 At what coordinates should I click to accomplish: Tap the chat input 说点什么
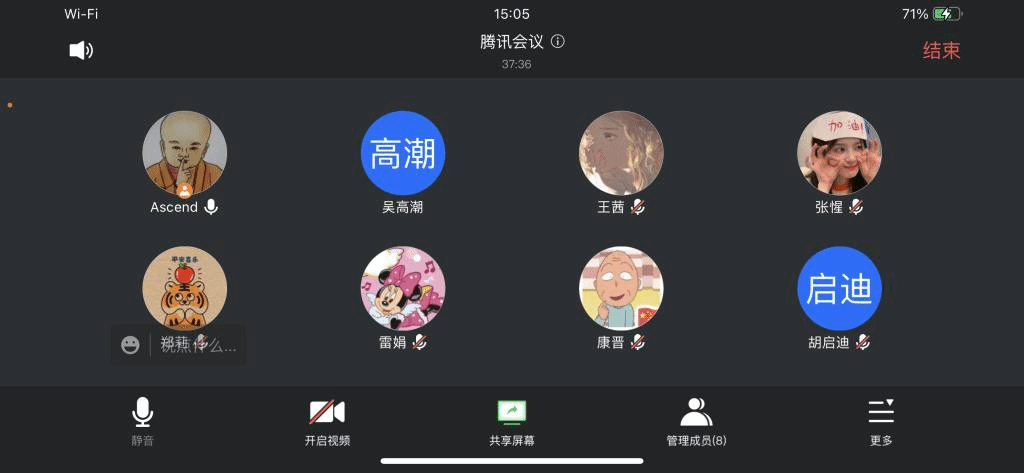tap(195, 345)
